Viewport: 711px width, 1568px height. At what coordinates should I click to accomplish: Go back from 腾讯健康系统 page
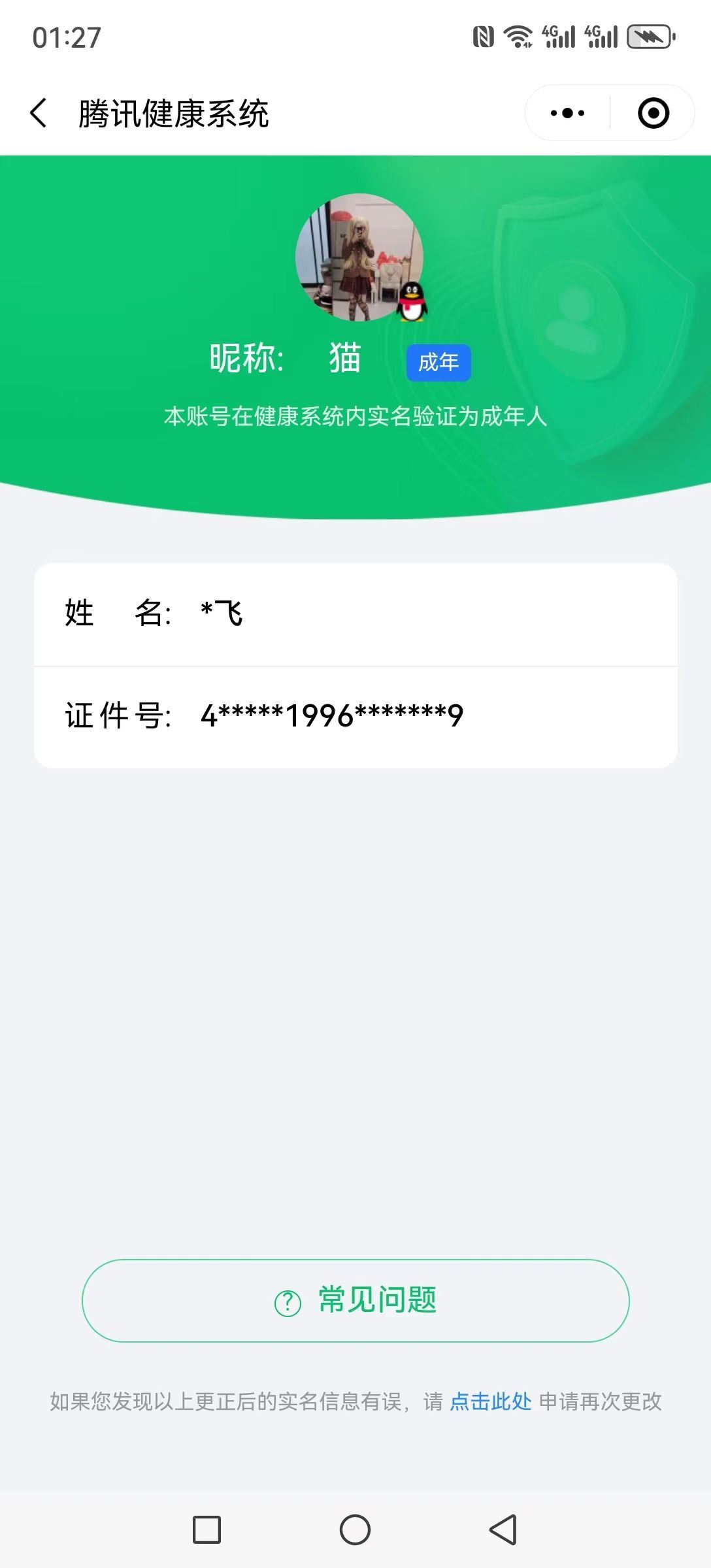tap(39, 113)
